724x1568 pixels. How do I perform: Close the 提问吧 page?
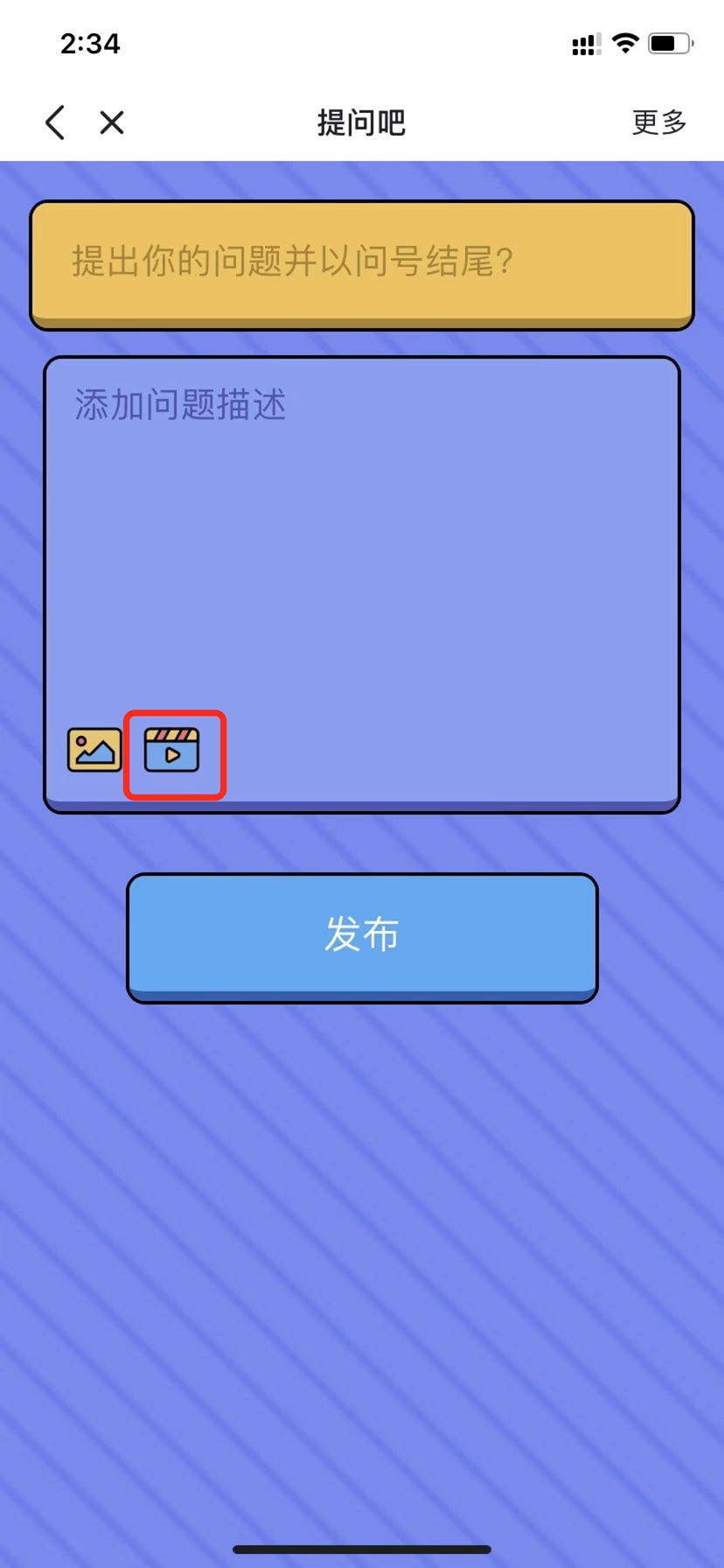click(112, 122)
